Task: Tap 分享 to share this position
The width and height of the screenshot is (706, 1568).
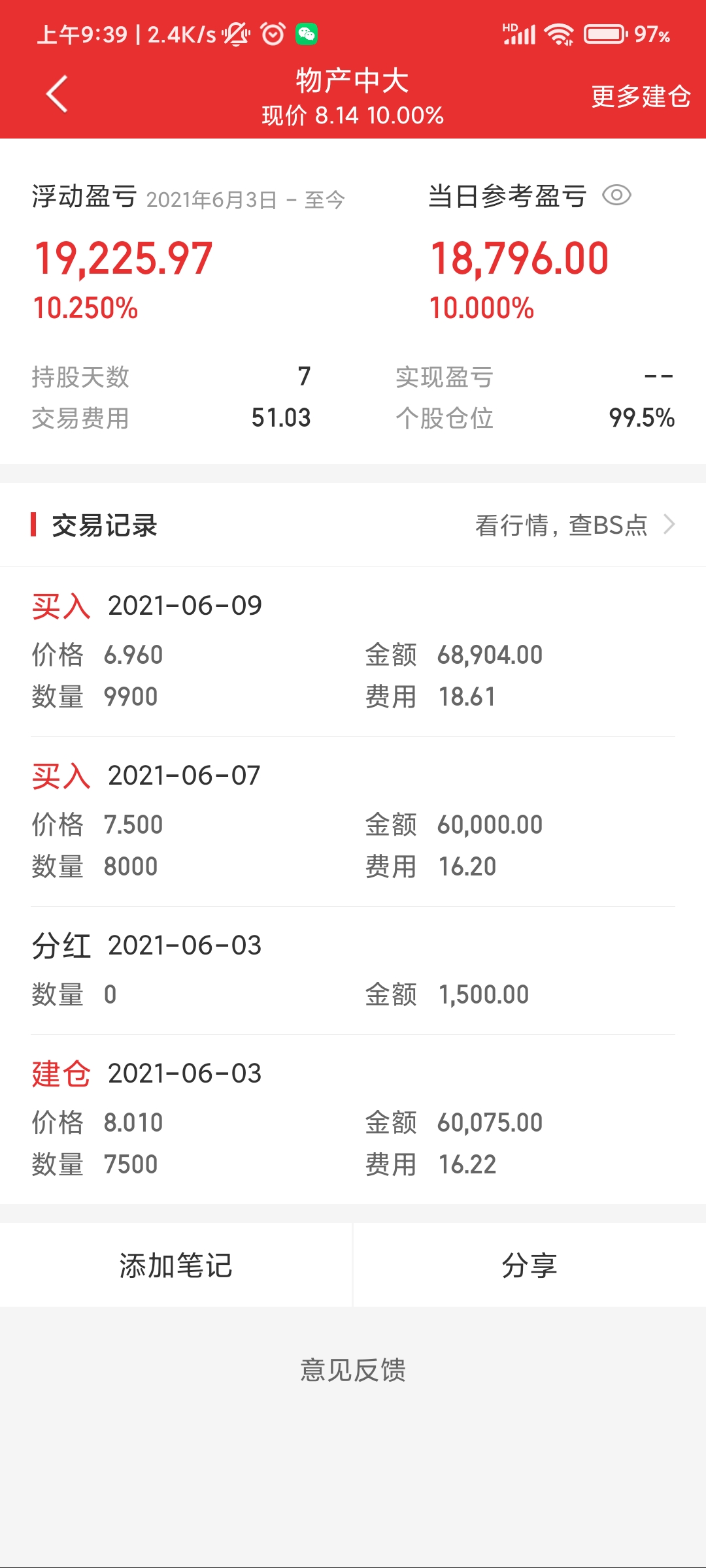Action: [x=529, y=1264]
